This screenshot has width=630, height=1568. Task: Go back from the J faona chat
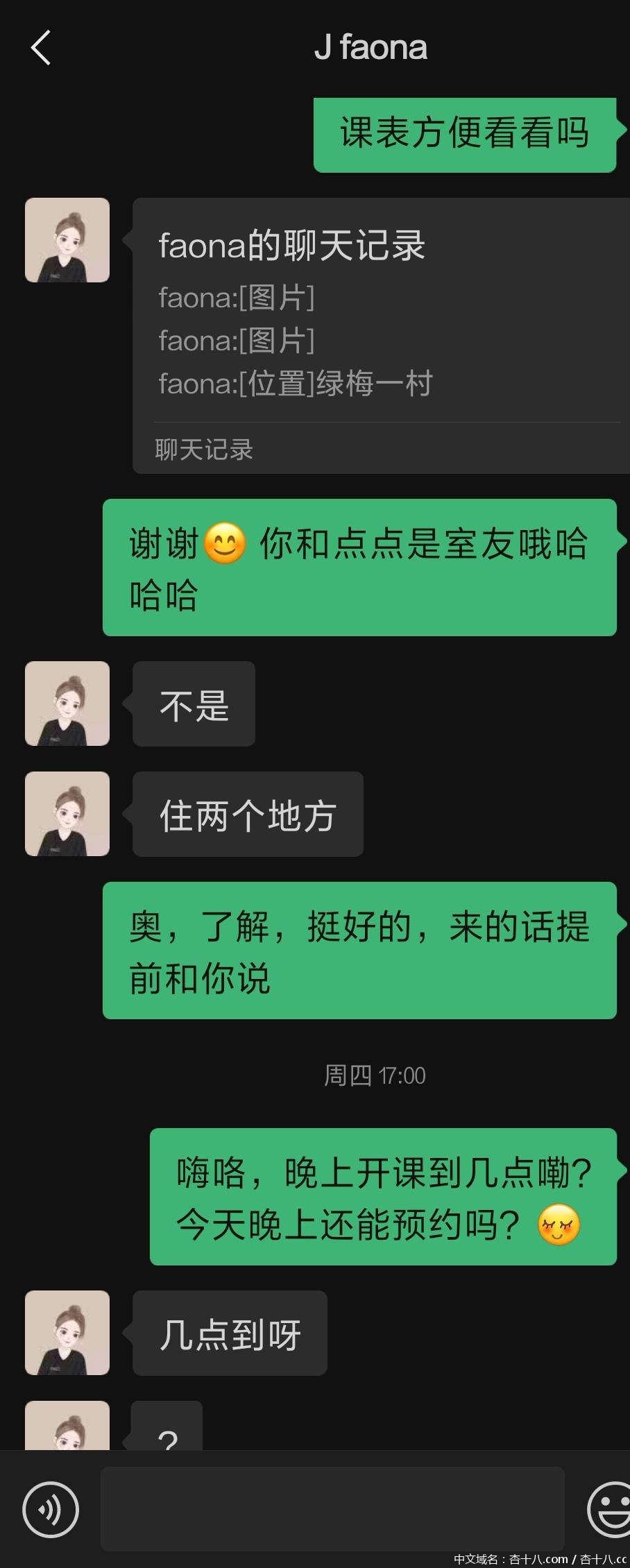[x=40, y=48]
